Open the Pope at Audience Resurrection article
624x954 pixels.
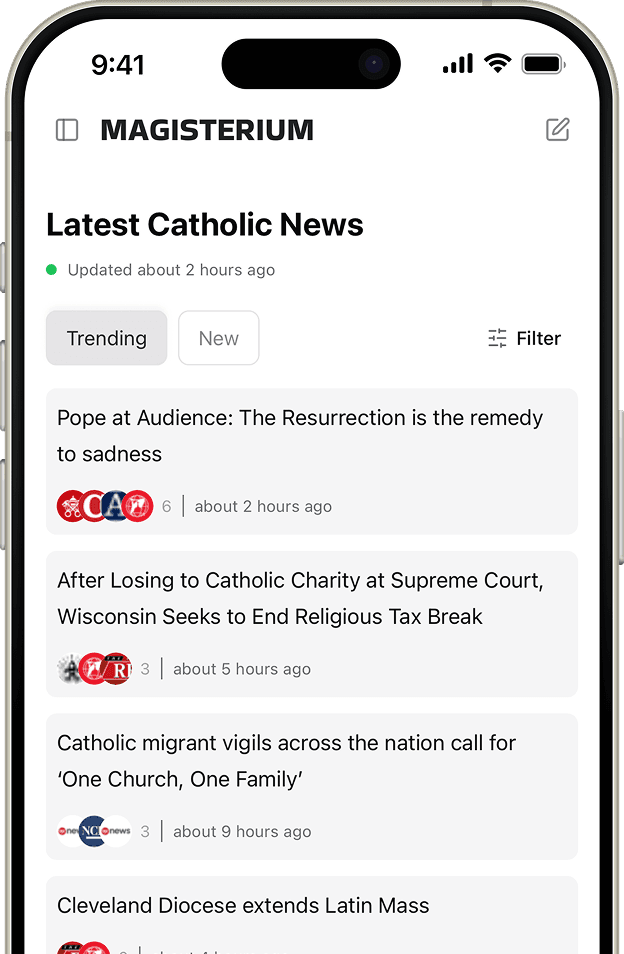(x=300, y=436)
